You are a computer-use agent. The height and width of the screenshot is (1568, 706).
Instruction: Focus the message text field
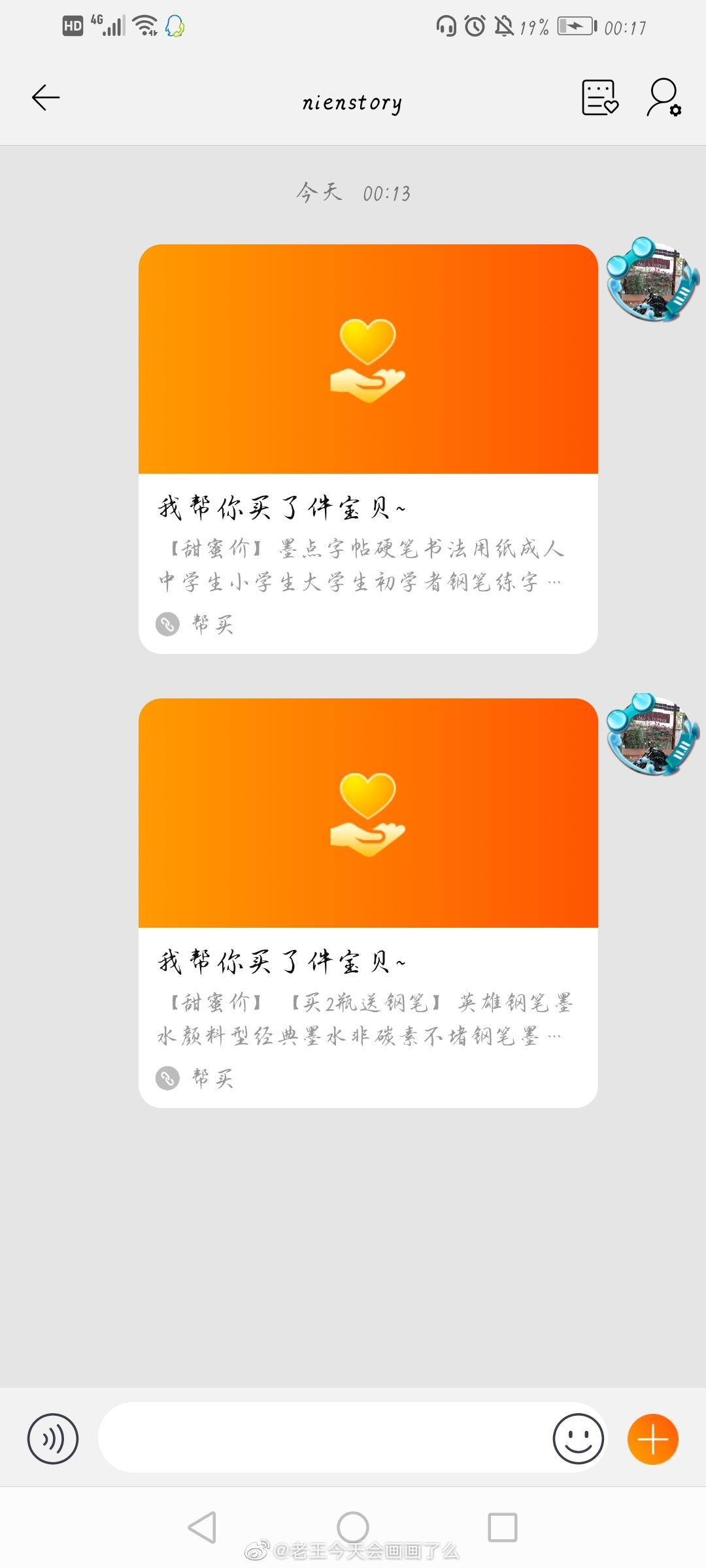coord(324,1437)
